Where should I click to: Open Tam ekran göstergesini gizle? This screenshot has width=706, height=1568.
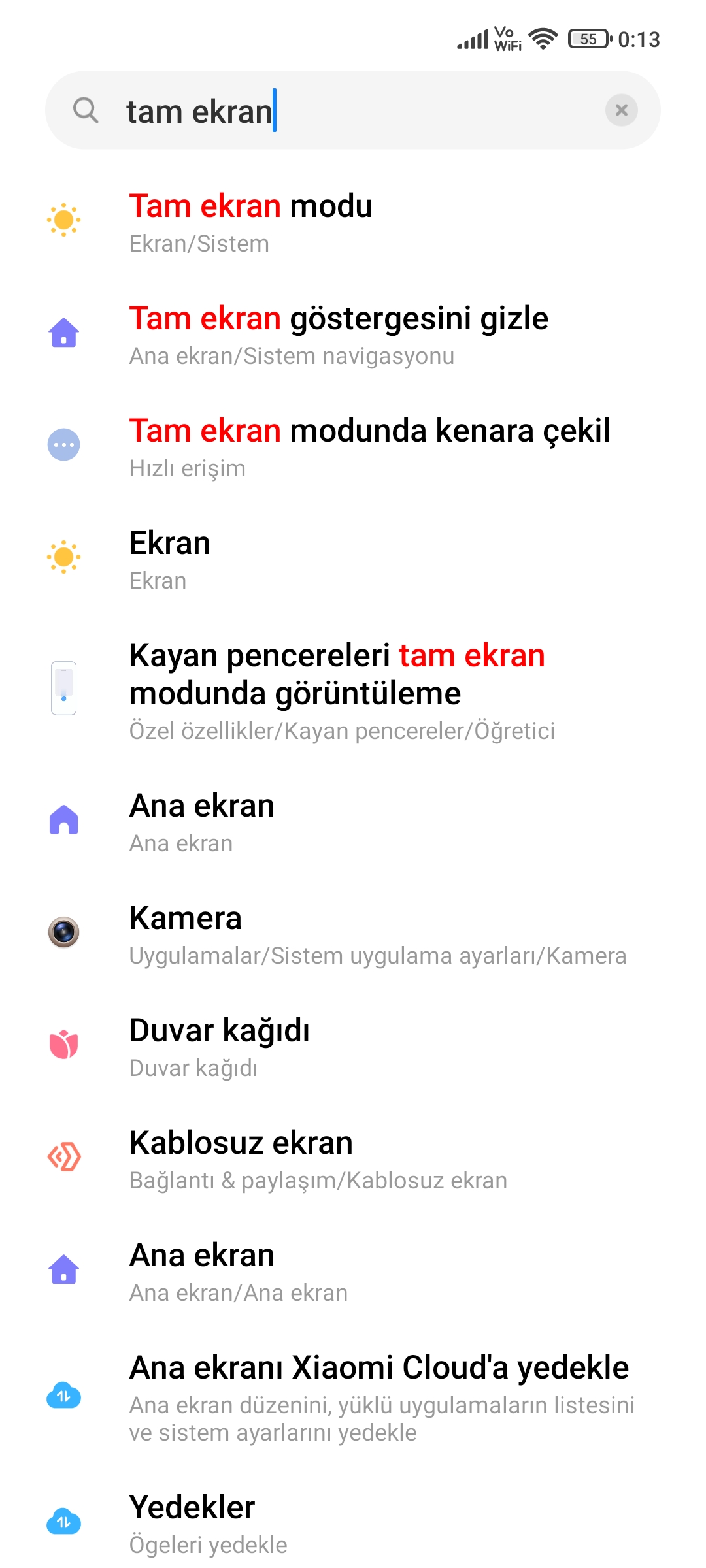pos(353,335)
